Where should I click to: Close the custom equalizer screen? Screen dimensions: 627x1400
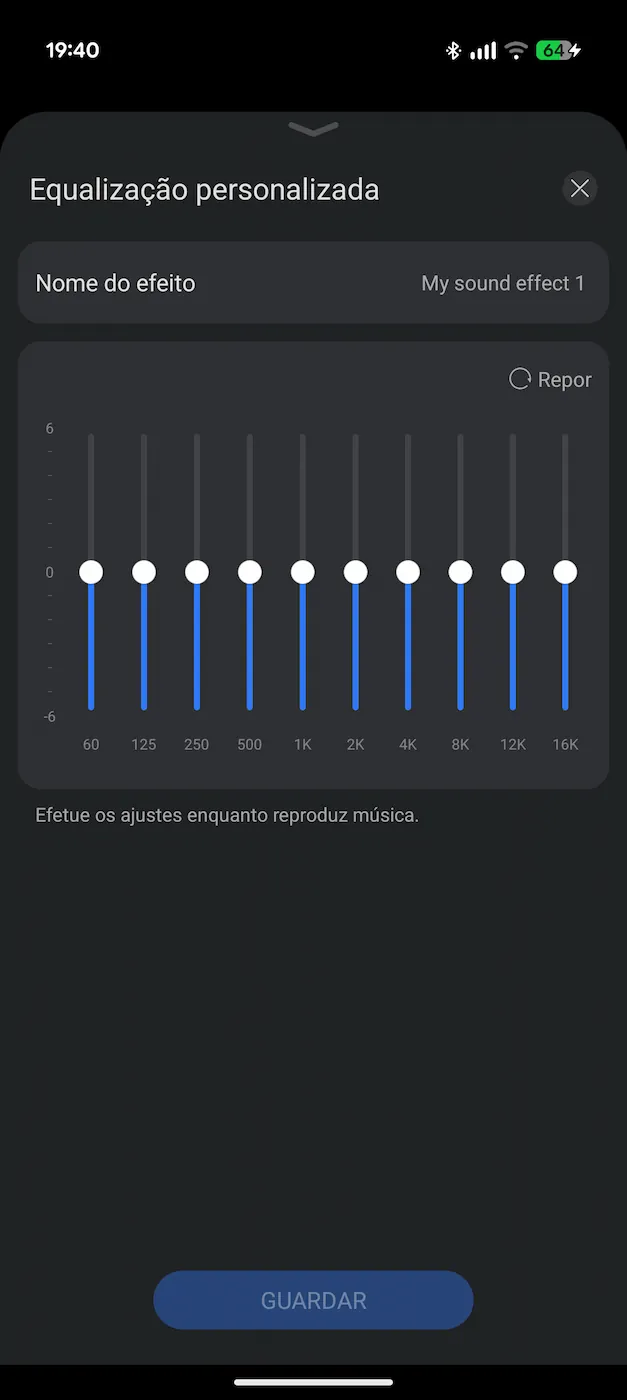pos(580,188)
